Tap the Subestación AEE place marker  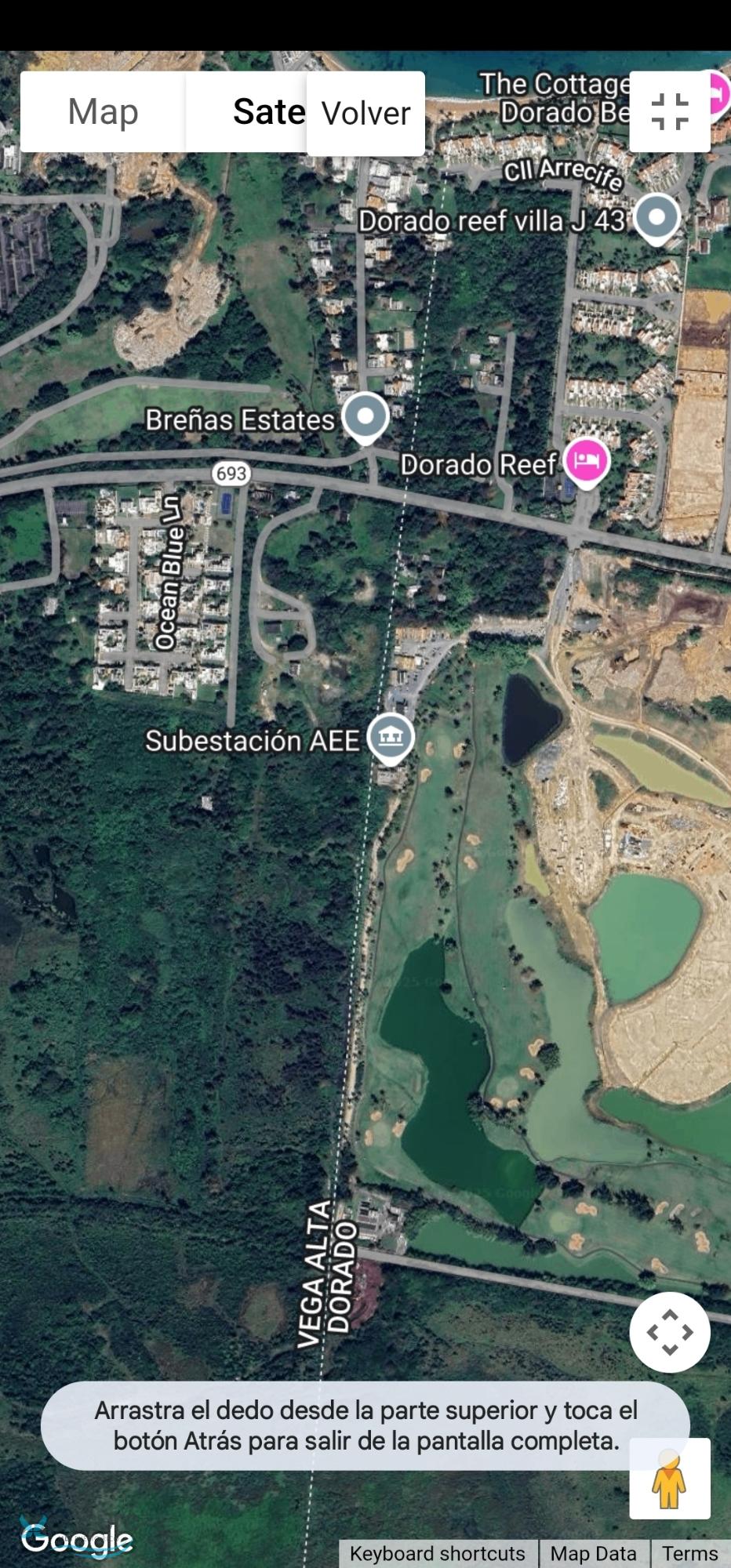[391, 736]
